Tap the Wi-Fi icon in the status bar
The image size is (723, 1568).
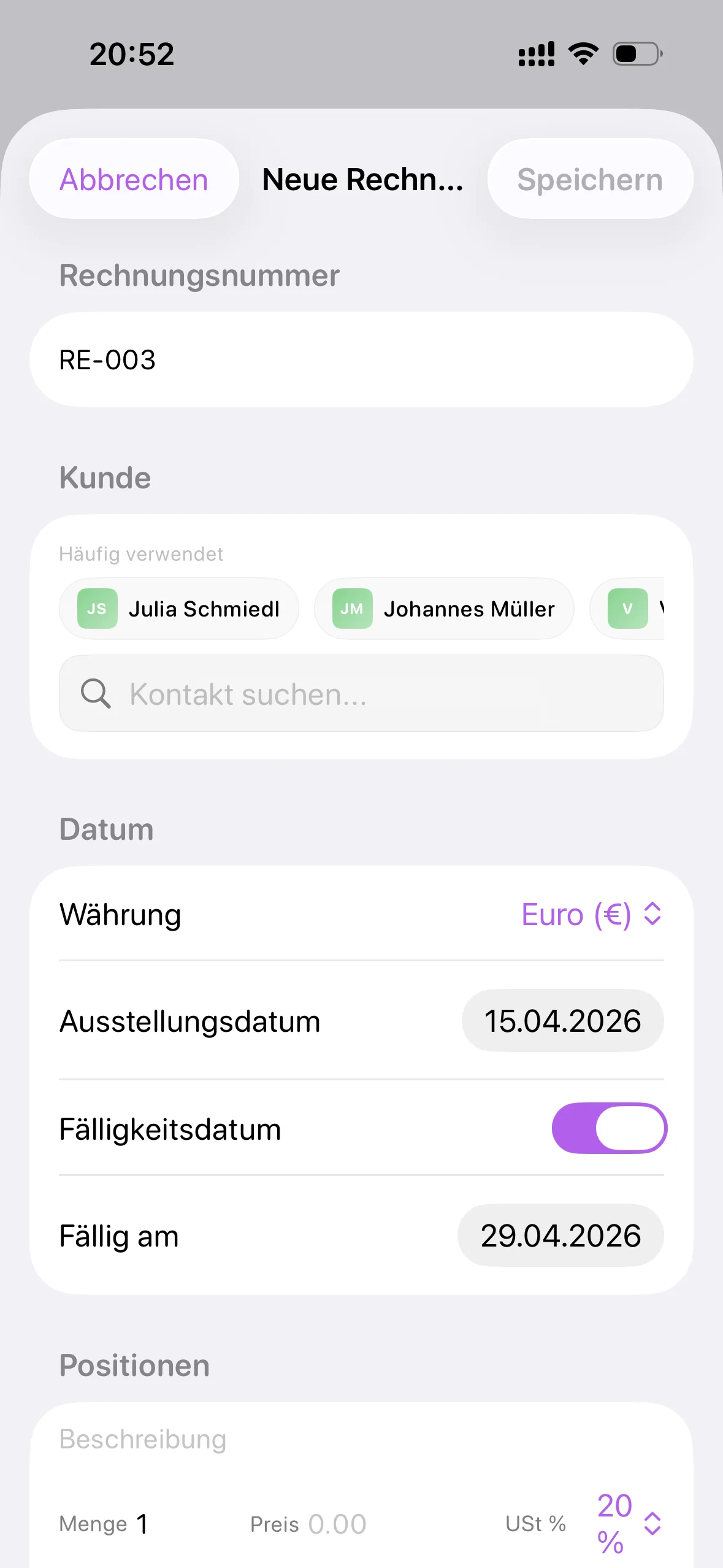coord(582,54)
